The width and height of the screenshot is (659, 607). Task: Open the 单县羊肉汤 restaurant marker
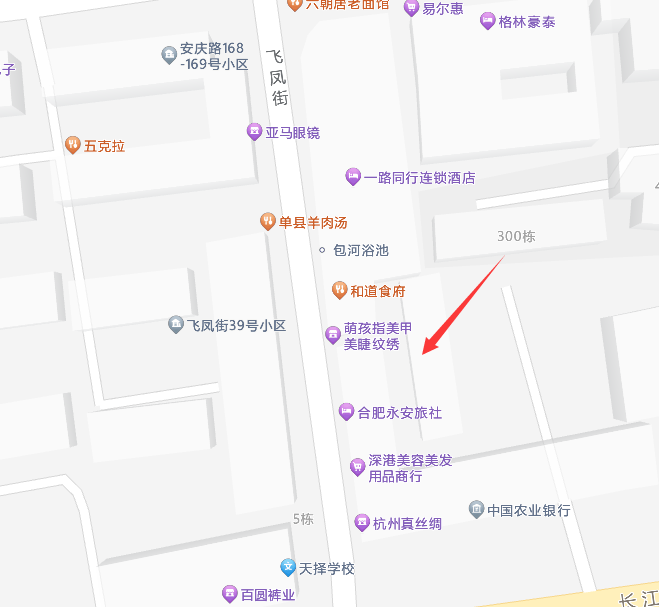pos(267,222)
